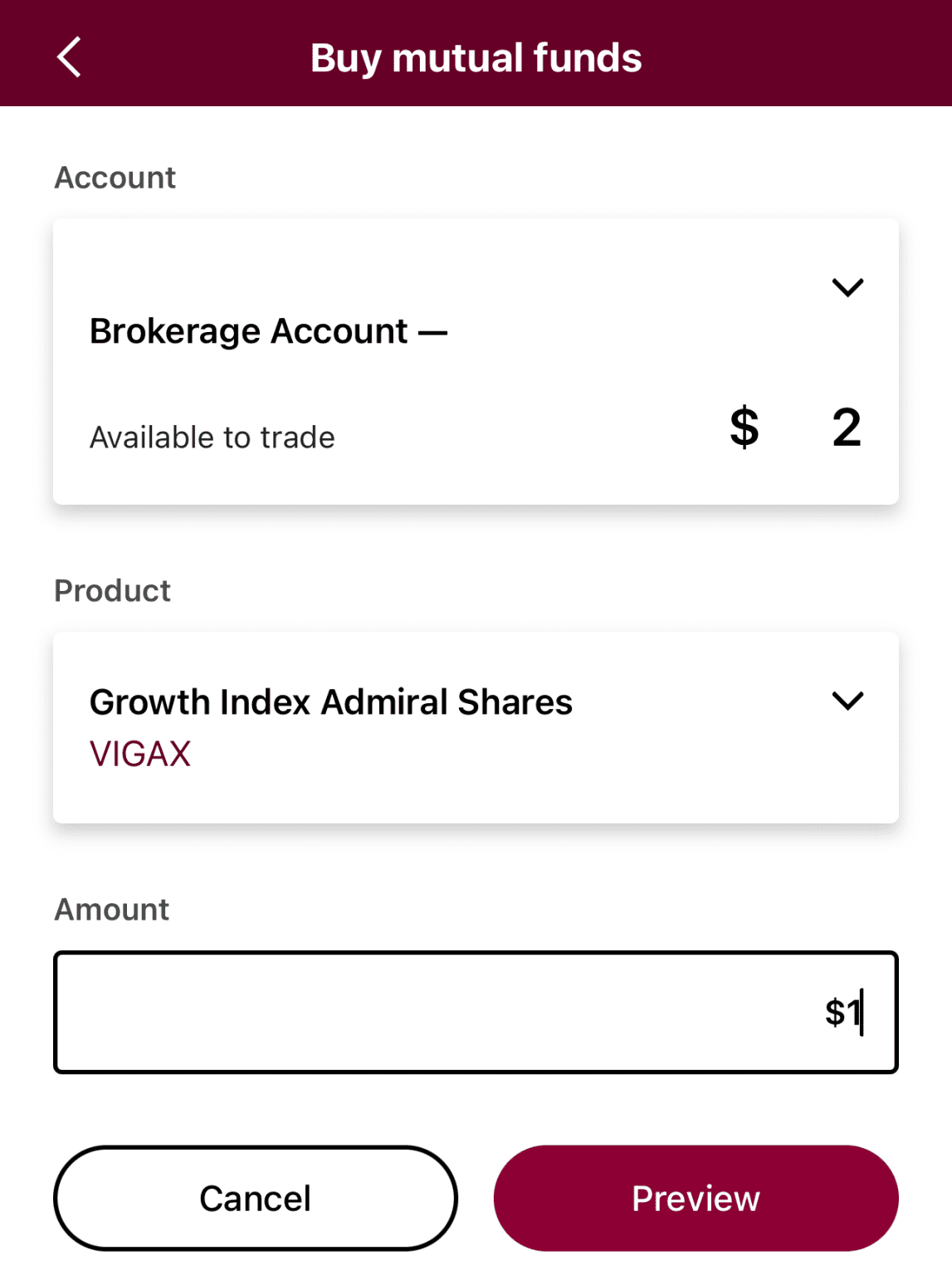Image resolution: width=952 pixels, height=1275 pixels.
Task: Click the Buy mutual funds title
Action: 476,56
